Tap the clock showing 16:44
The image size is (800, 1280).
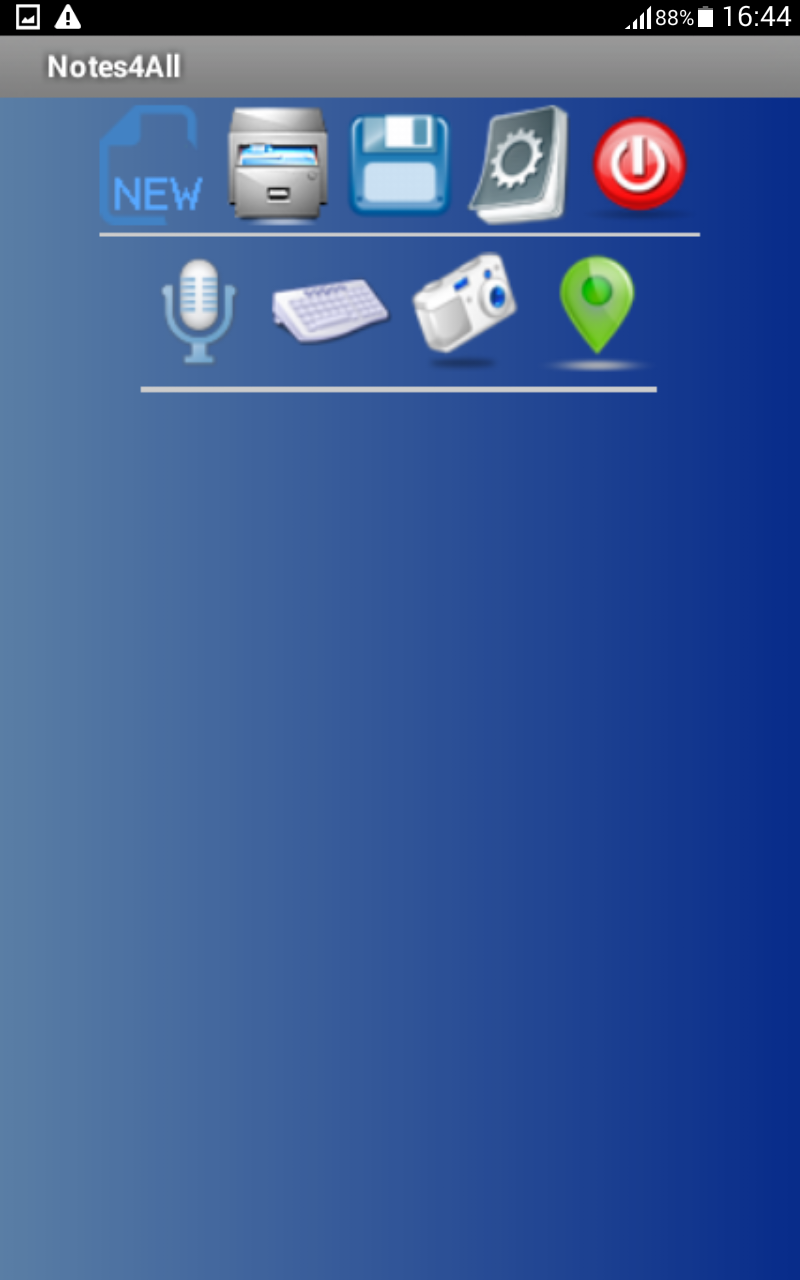757,16
